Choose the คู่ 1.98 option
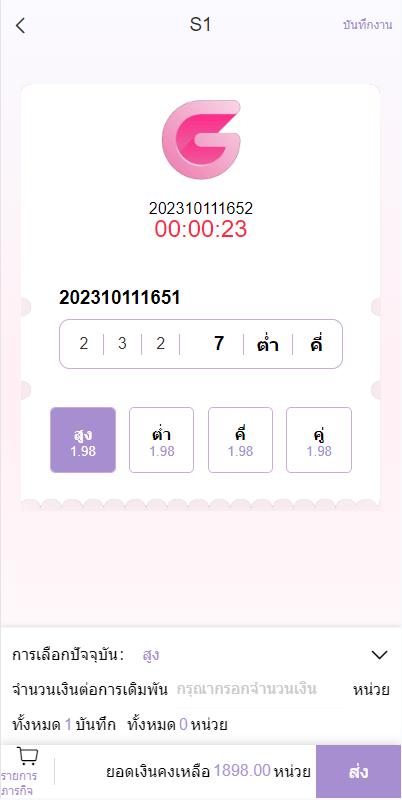402x800 pixels. pyautogui.click(x=319, y=440)
